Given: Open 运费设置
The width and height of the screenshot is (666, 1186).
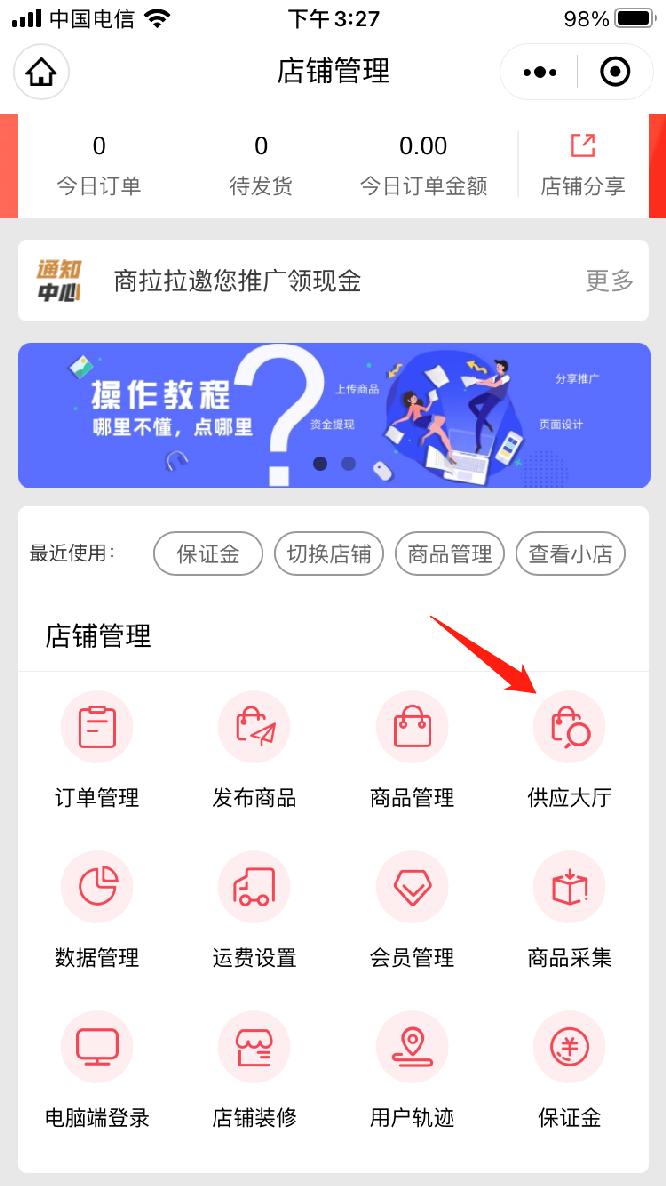Looking at the screenshot, I should coord(254,908).
